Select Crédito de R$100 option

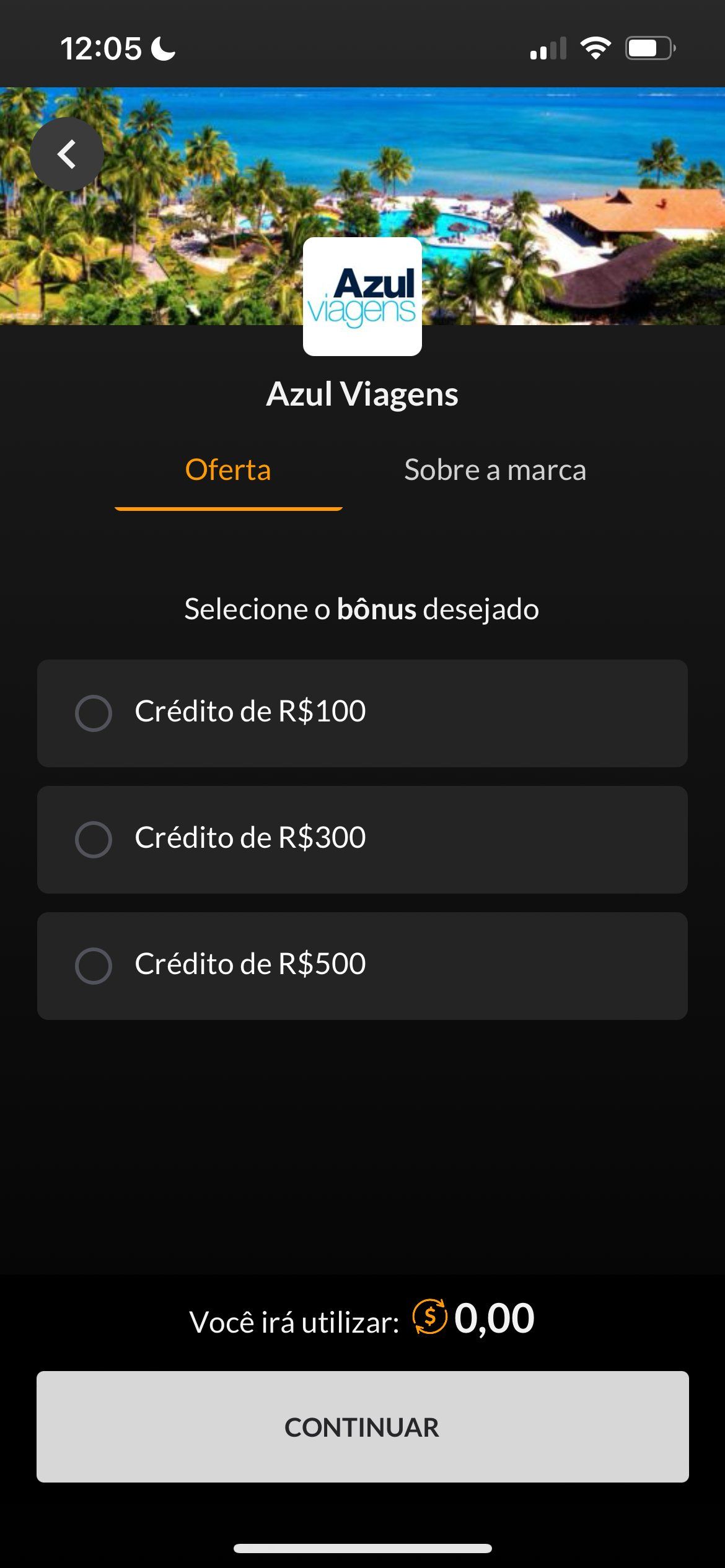(x=94, y=713)
